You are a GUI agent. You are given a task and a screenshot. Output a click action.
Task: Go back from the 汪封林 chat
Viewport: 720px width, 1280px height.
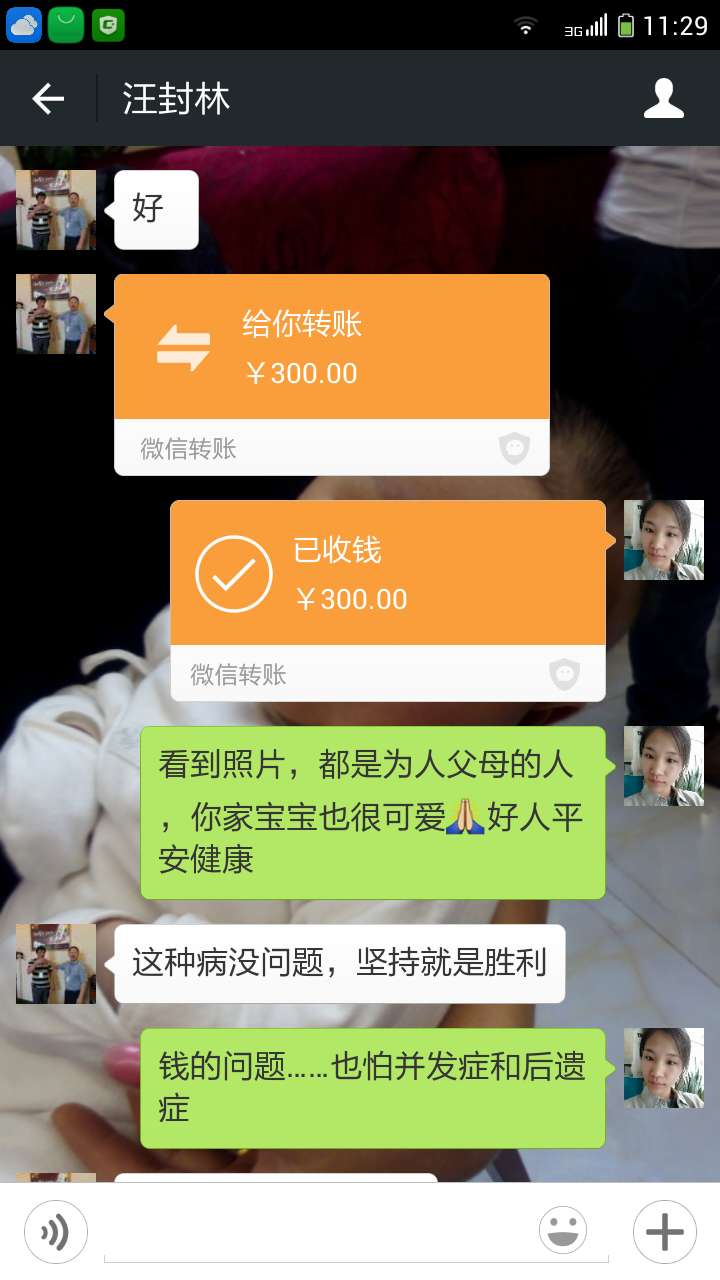click(48, 99)
